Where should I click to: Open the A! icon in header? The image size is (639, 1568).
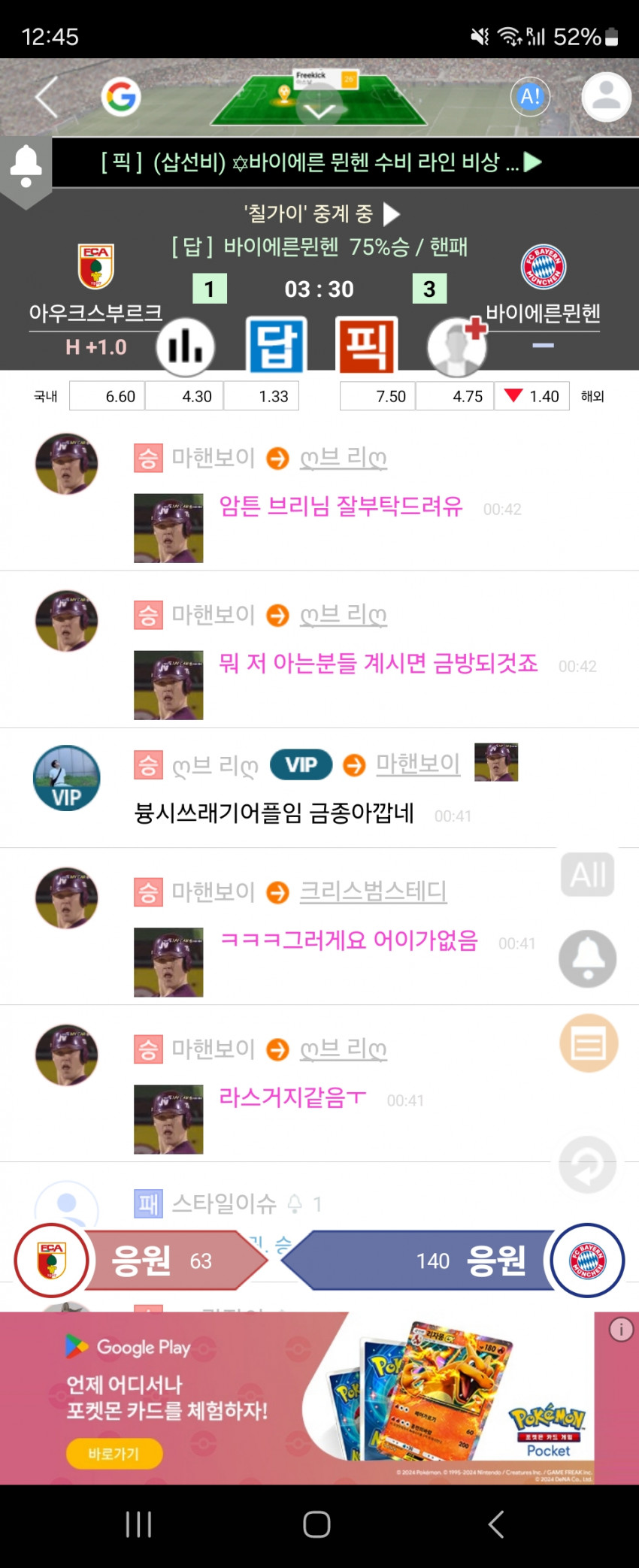pos(530,96)
